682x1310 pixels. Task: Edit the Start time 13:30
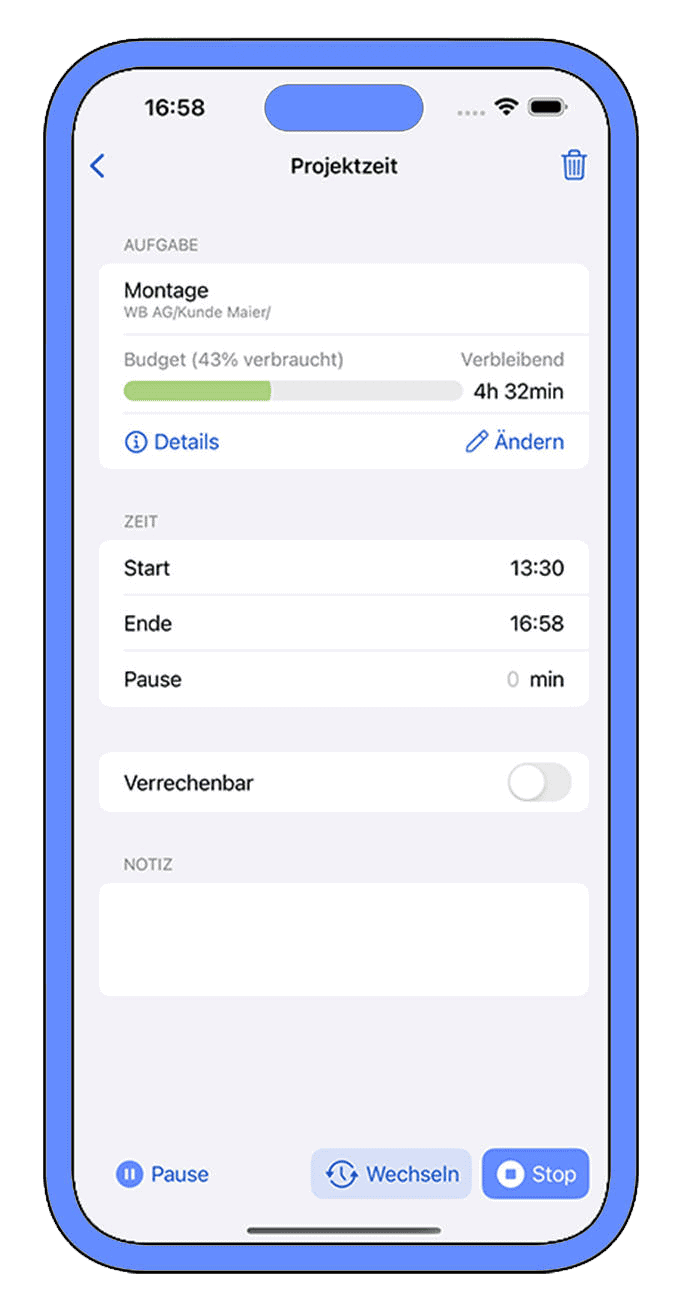pyautogui.click(x=344, y=568)
